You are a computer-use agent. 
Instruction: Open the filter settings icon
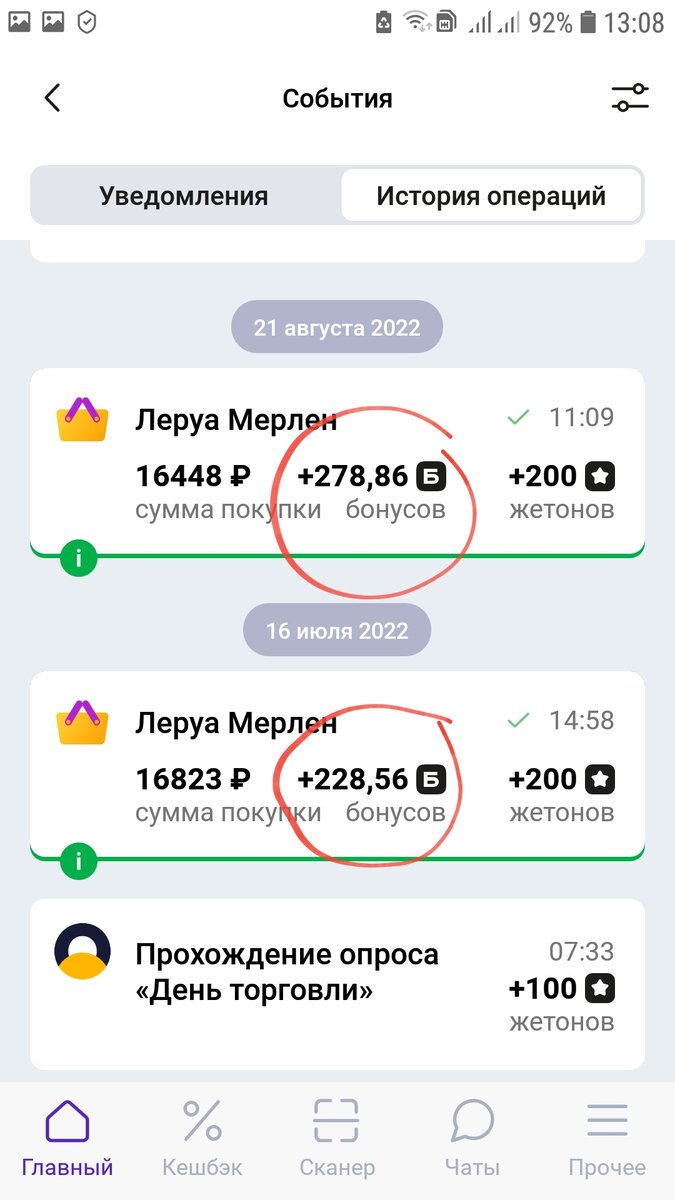pyautogui.click(x=630, y=98)
